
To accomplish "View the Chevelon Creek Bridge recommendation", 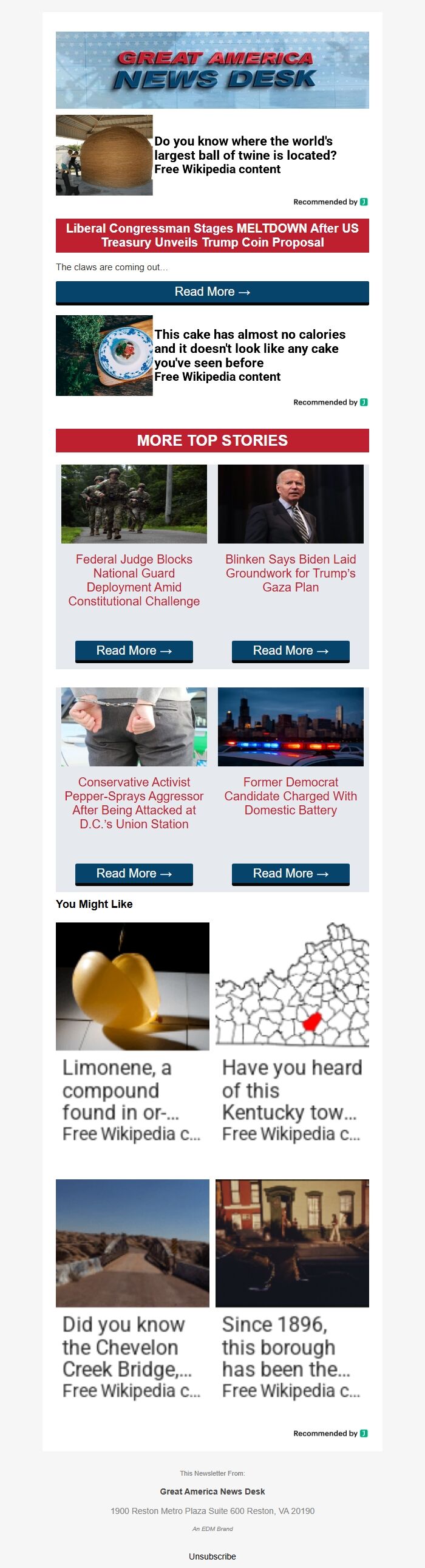I will [133, 1289].
